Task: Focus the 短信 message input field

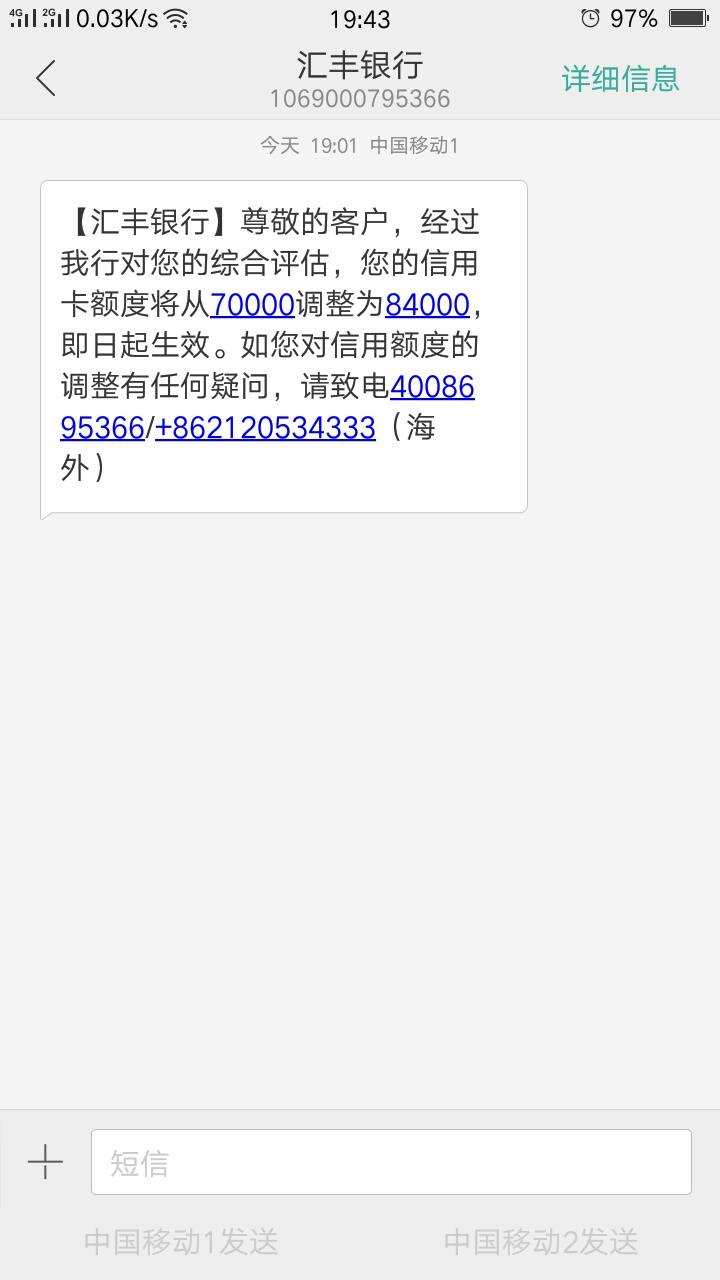Action: pos(391,1162)
